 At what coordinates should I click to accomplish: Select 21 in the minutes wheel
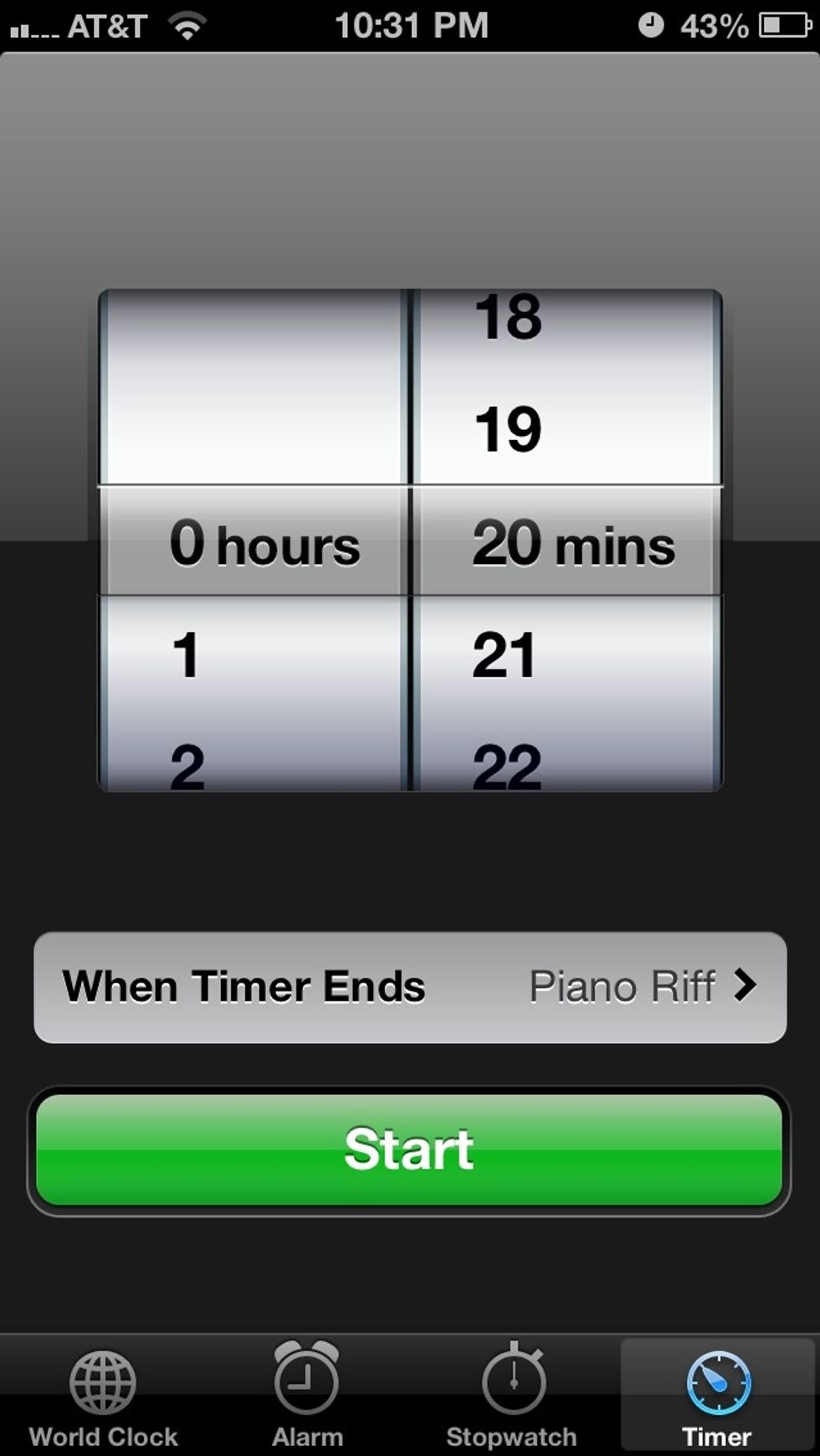coord(505,655)
